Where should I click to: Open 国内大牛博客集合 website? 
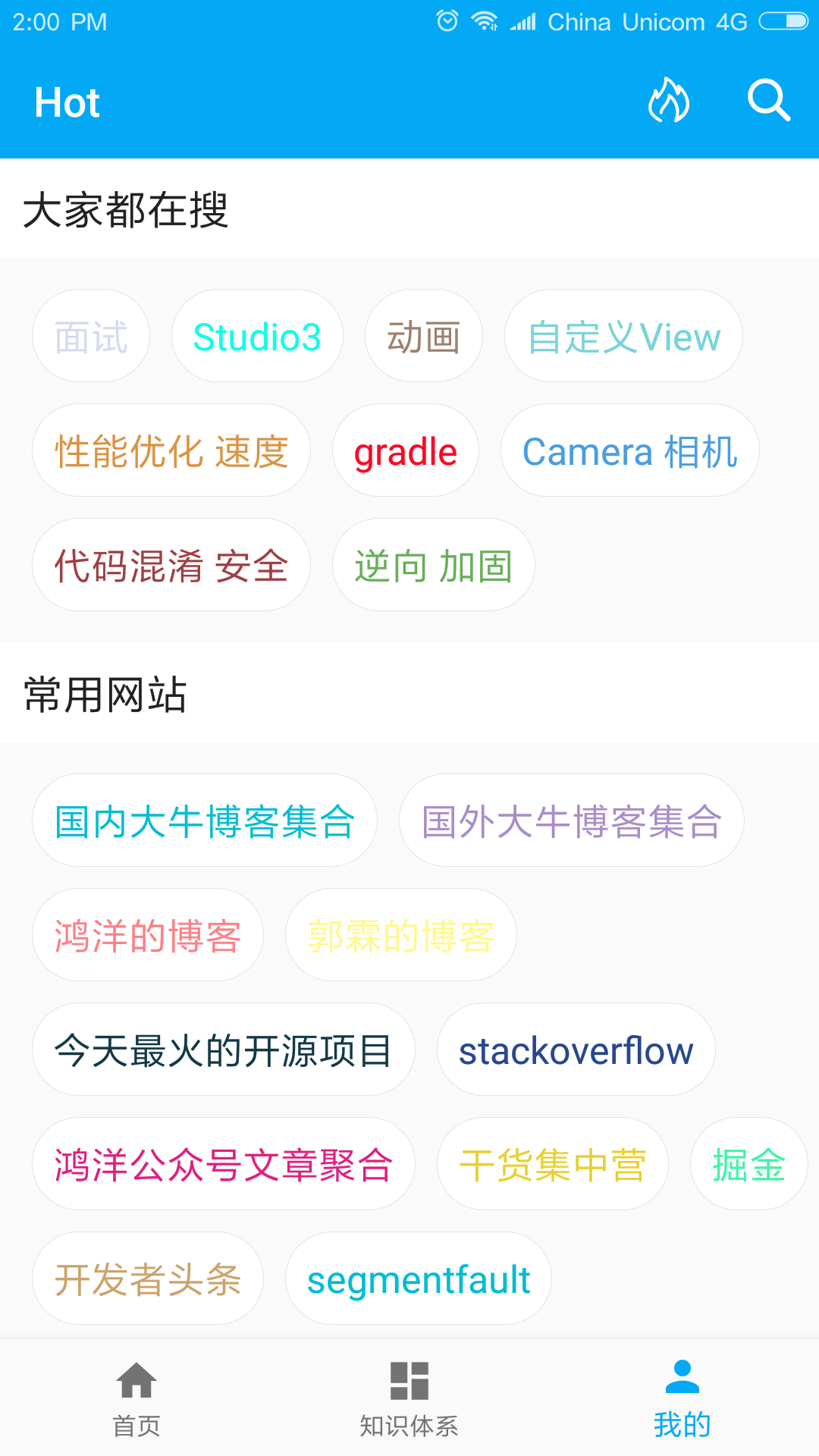pos(205,821)
